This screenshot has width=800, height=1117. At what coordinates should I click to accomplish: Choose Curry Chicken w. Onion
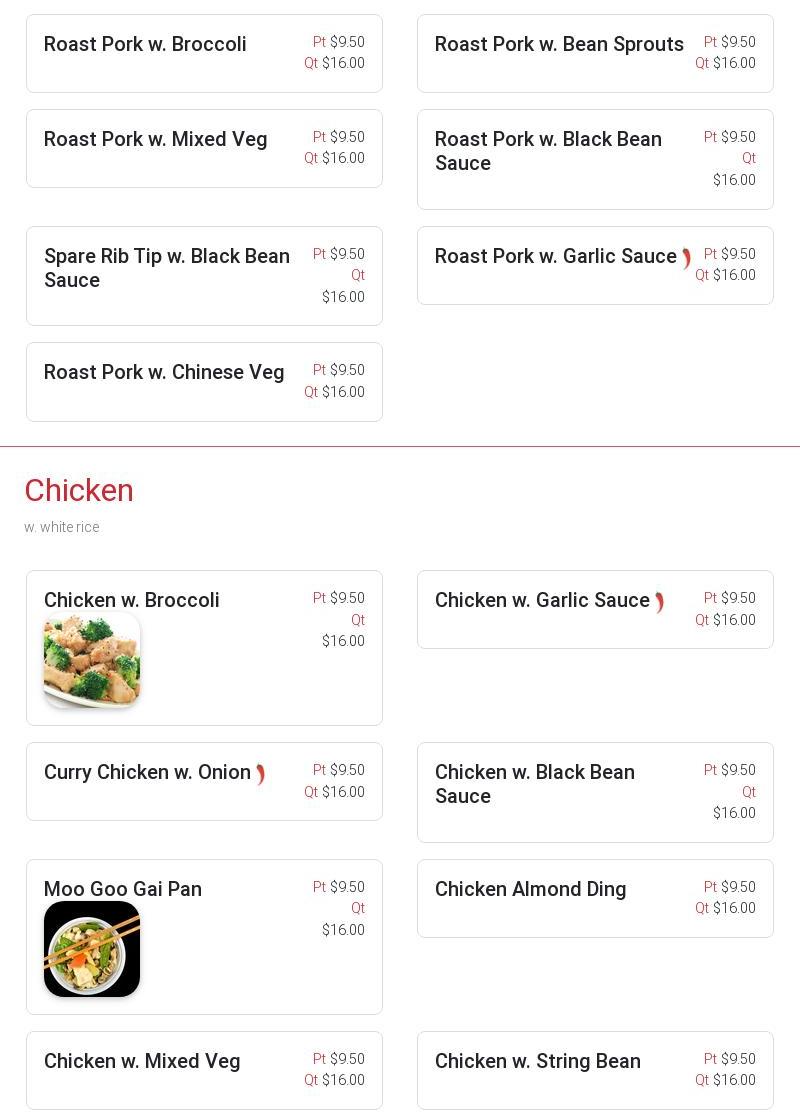click(147, 773)
